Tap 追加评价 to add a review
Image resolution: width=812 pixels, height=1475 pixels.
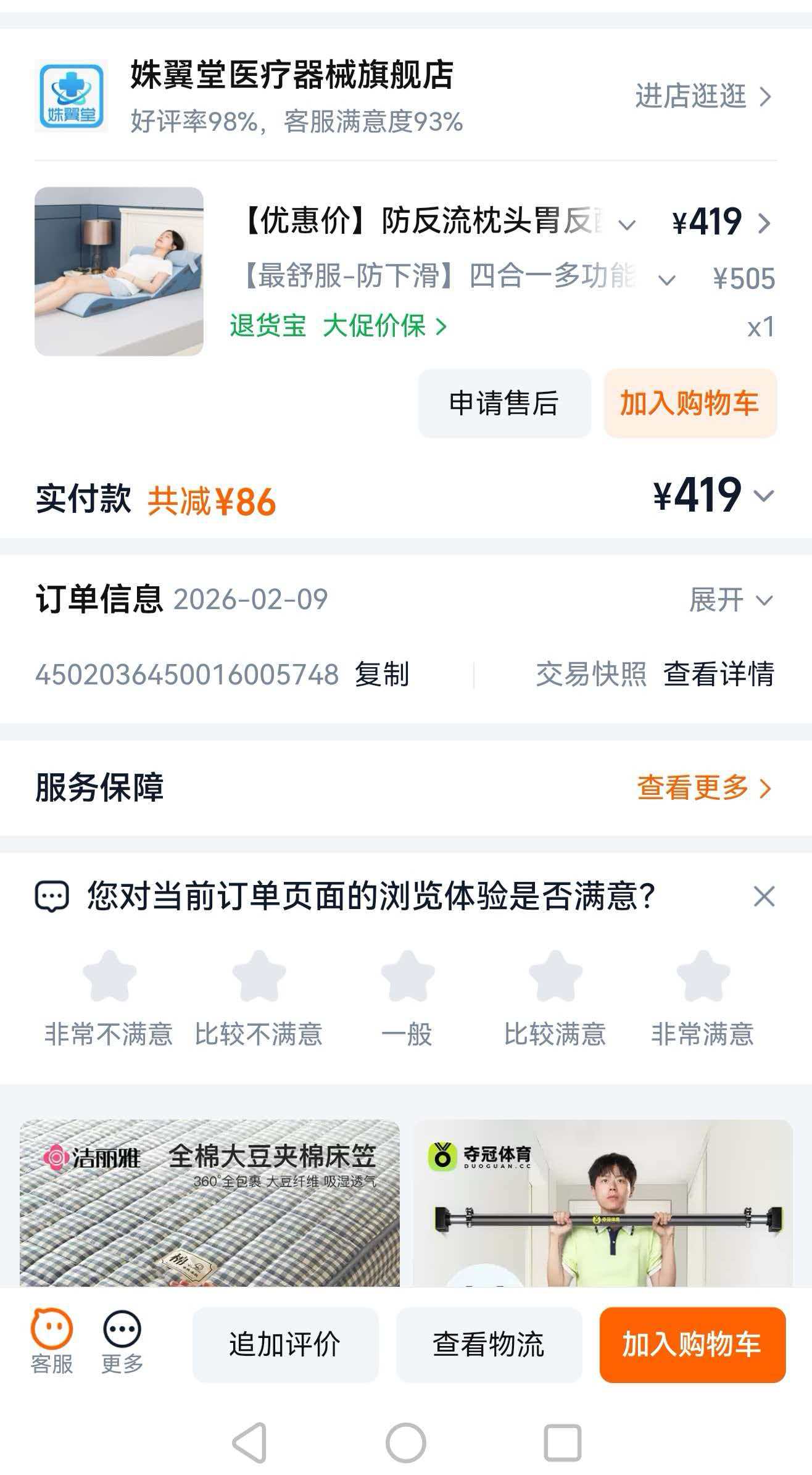click(285, 1345)
